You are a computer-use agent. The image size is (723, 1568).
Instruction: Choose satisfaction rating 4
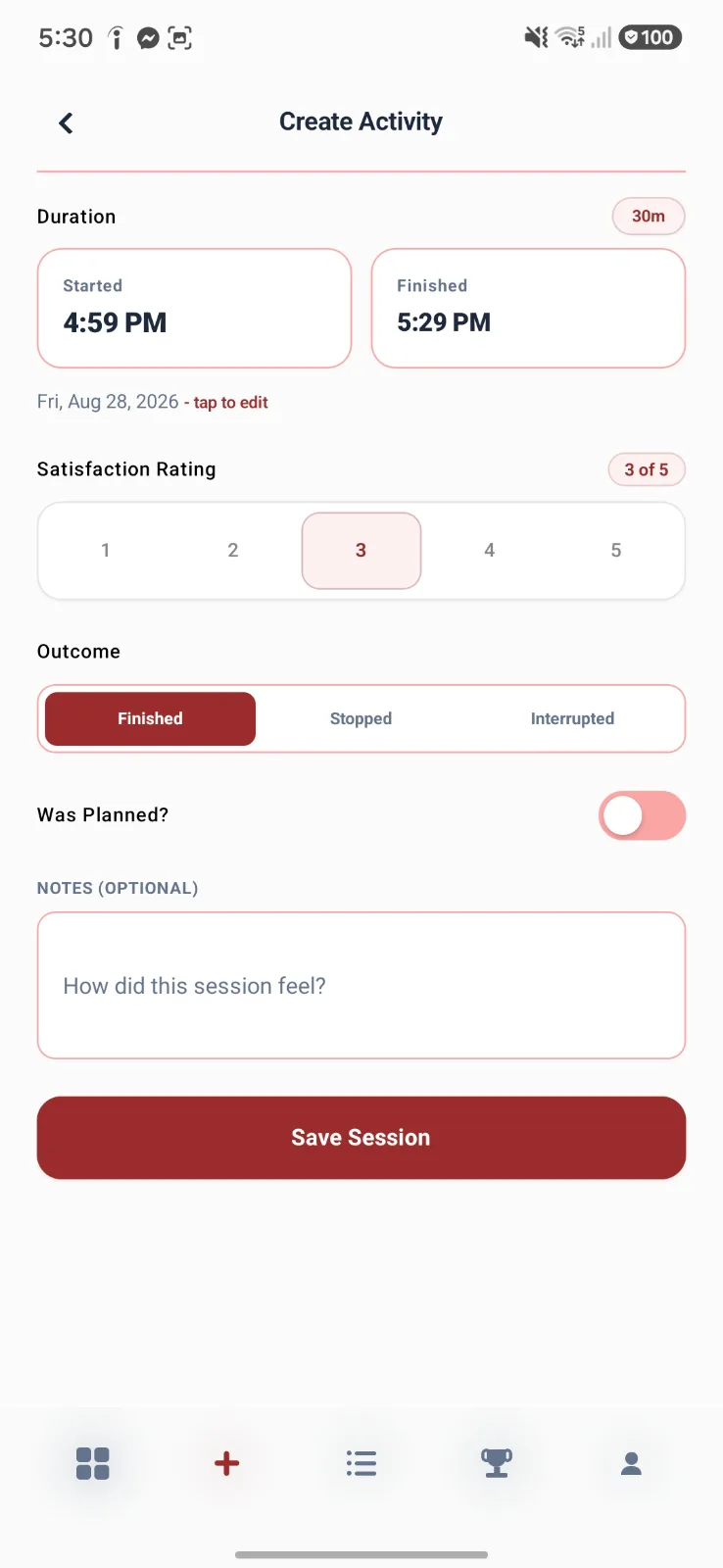coord(489,551)
